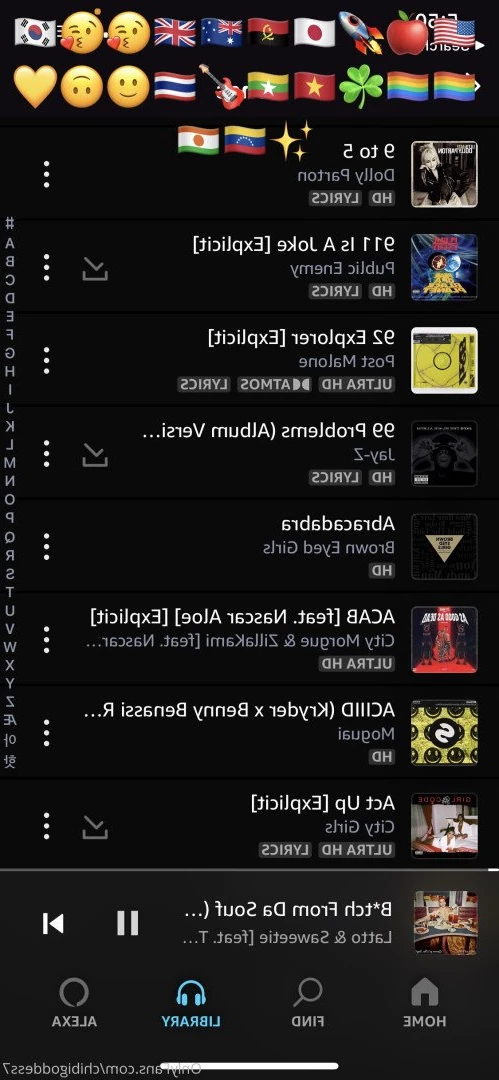Open options for ACIIID by Moguai

point(46,733)
